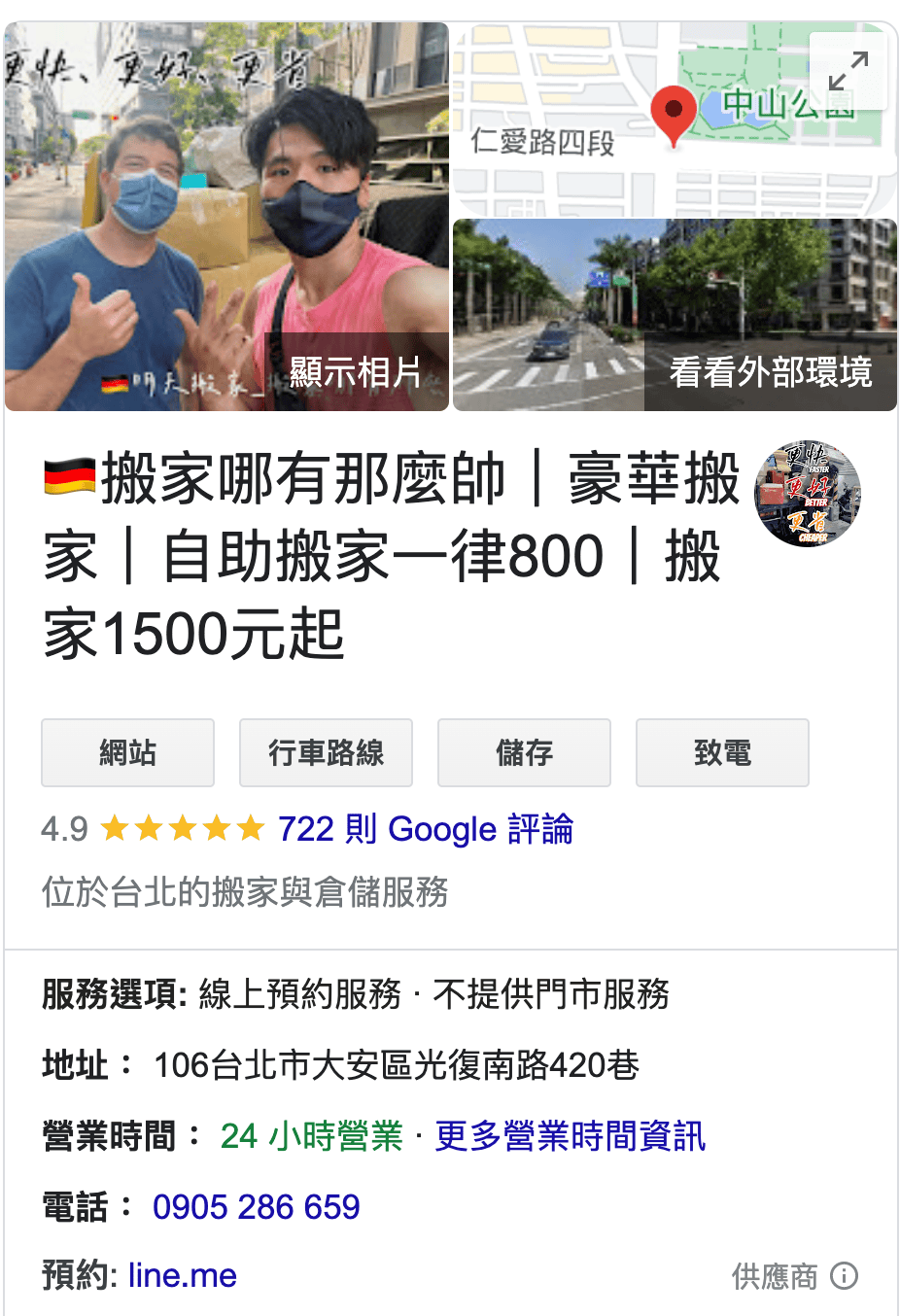Click the business logo avatar
The width and height of the screenshot is (900, 1316).
(808, 494)
